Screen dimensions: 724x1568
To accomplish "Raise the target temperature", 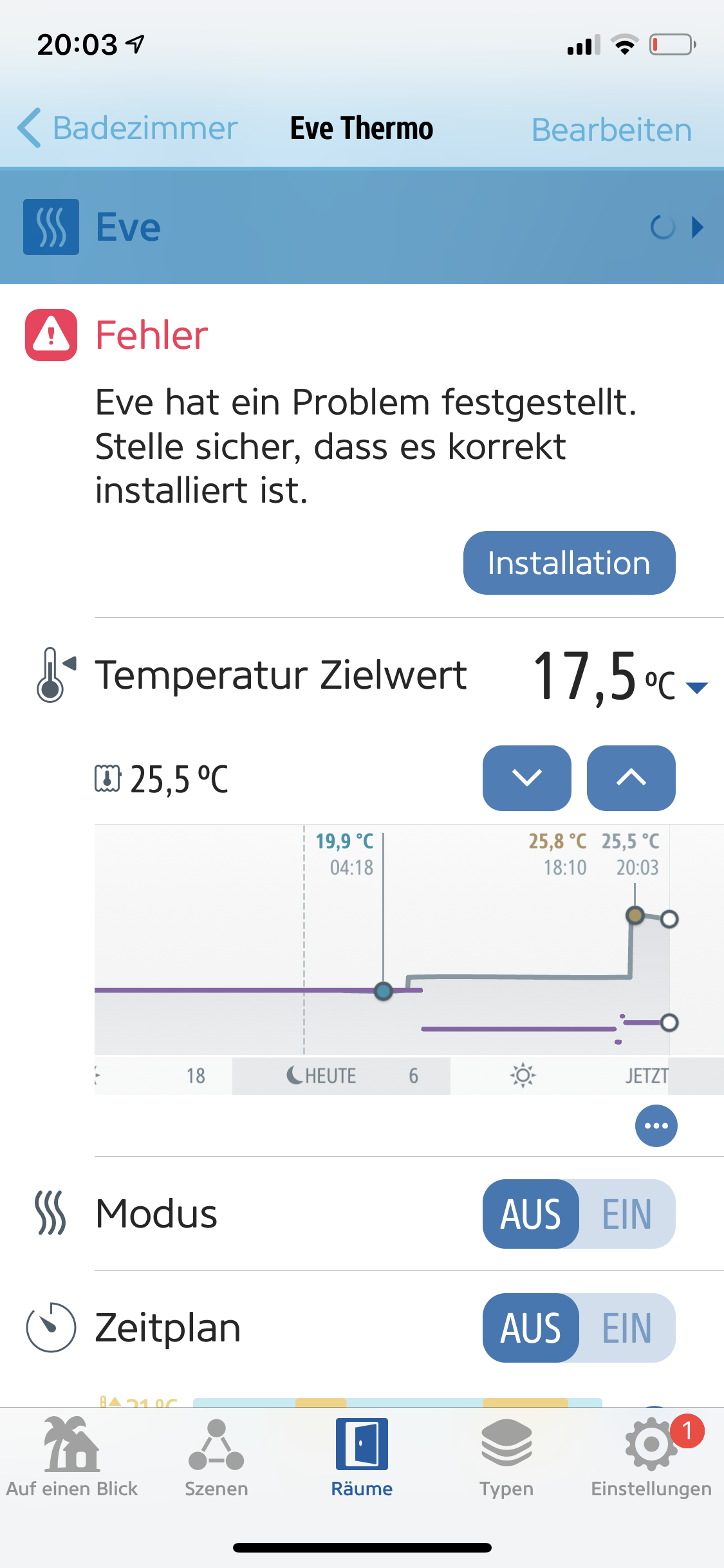I will click(631, 778).
